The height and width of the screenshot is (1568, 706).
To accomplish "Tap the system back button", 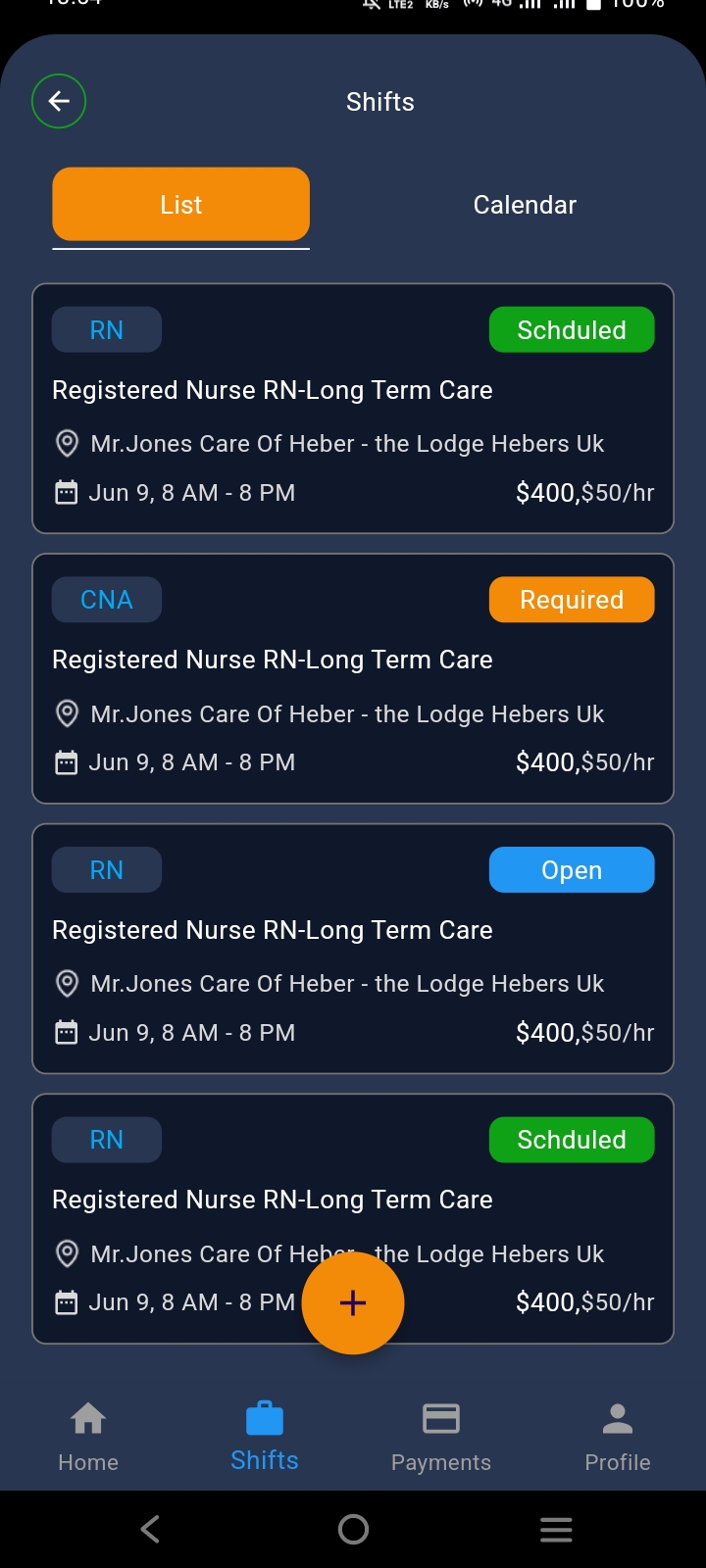I will pyautogui.click(x=150, y=1529).
